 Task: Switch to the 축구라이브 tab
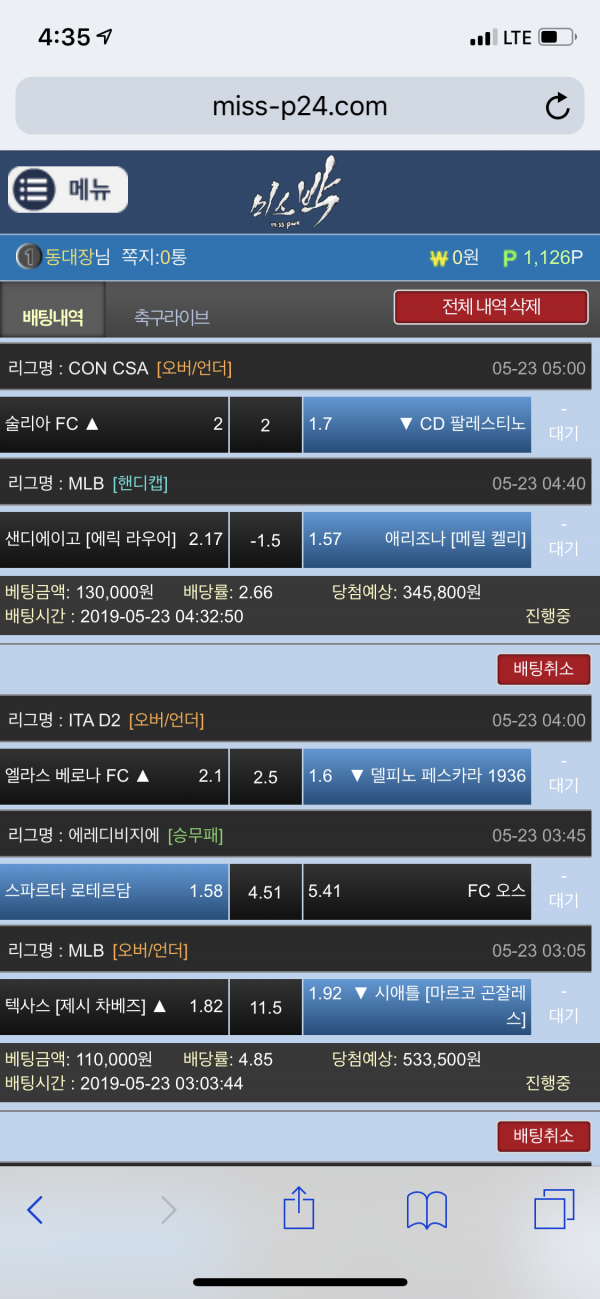click(172, 318)
